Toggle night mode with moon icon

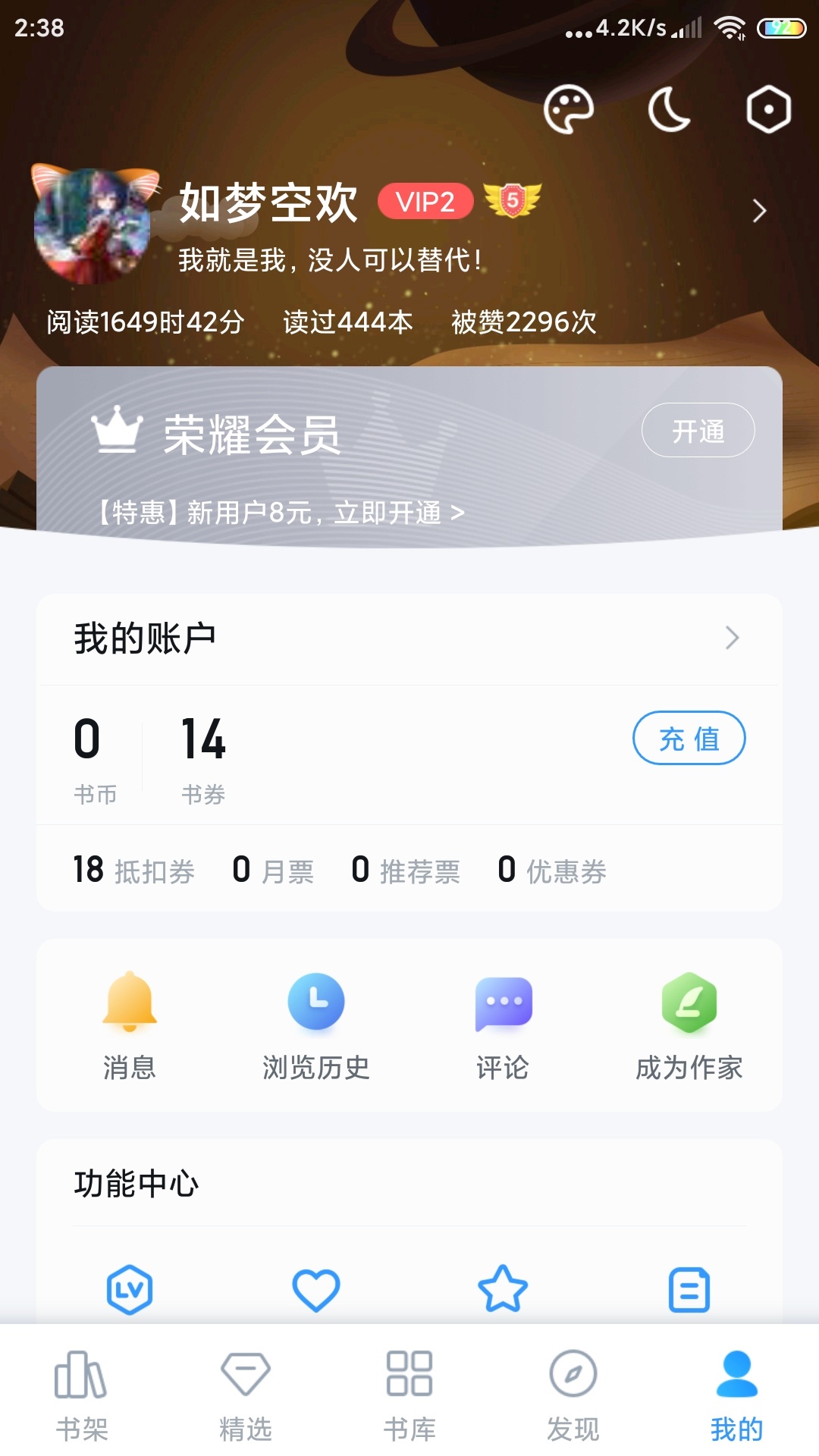pyautogui.click(x=669, y=110)
